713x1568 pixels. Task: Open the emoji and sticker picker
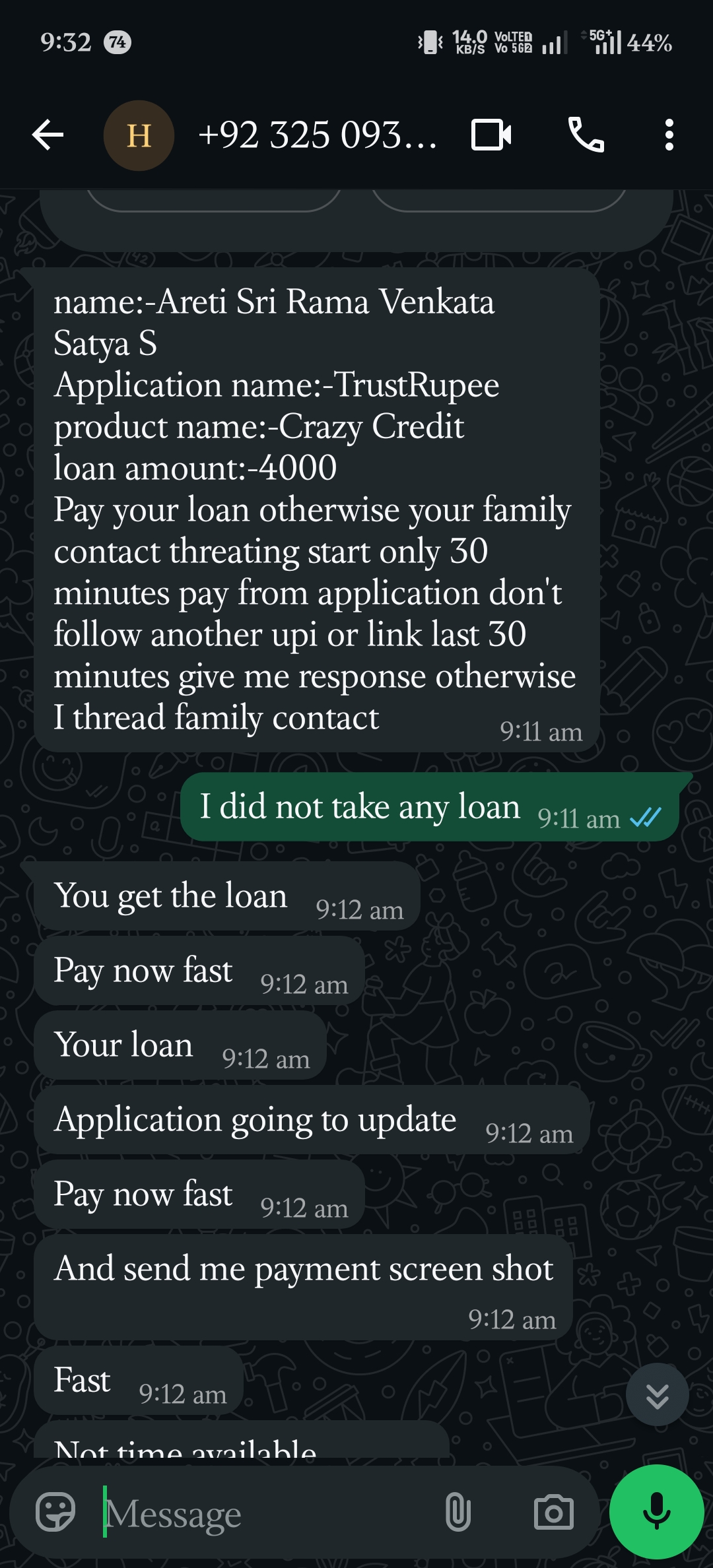55,1513
